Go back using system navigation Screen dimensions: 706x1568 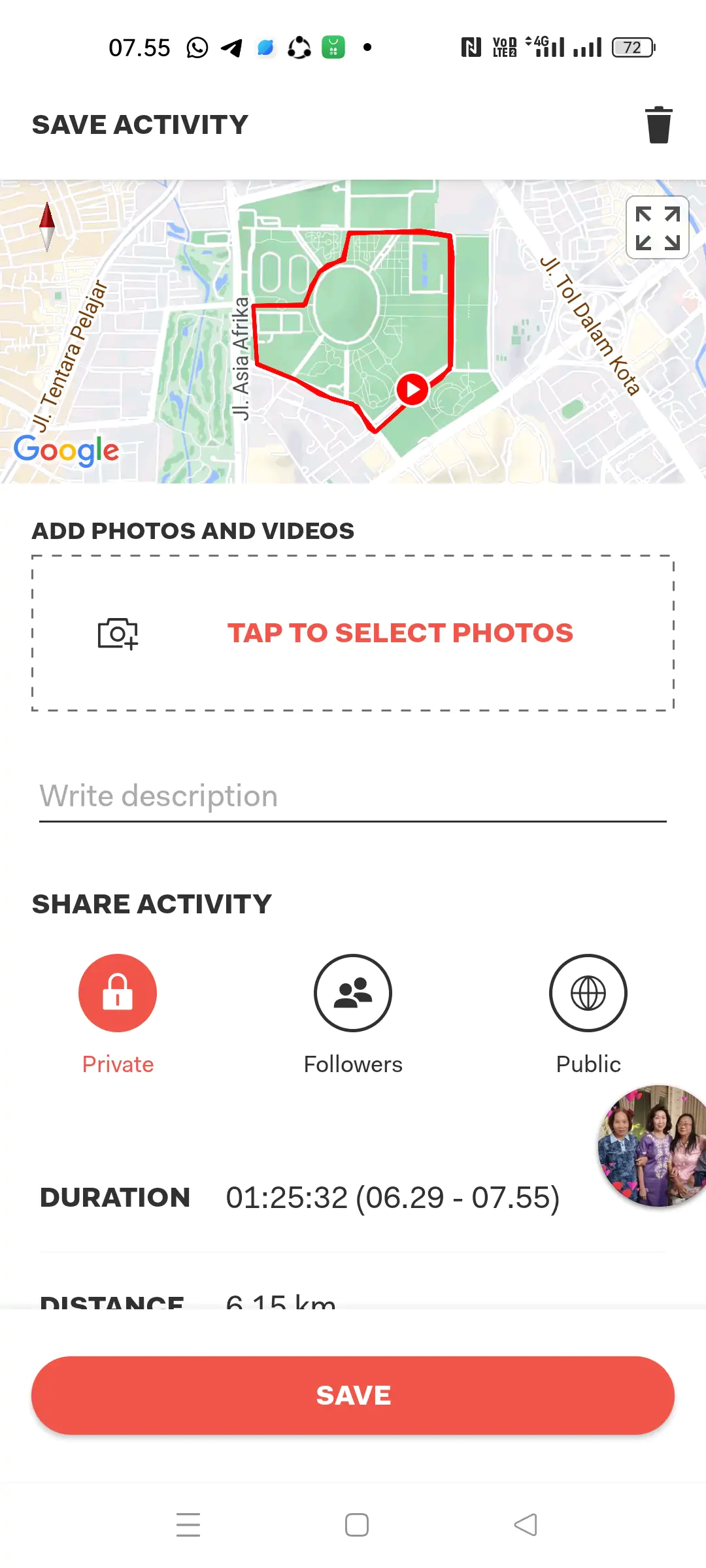pyautogui.click(x=525, y=1525)
